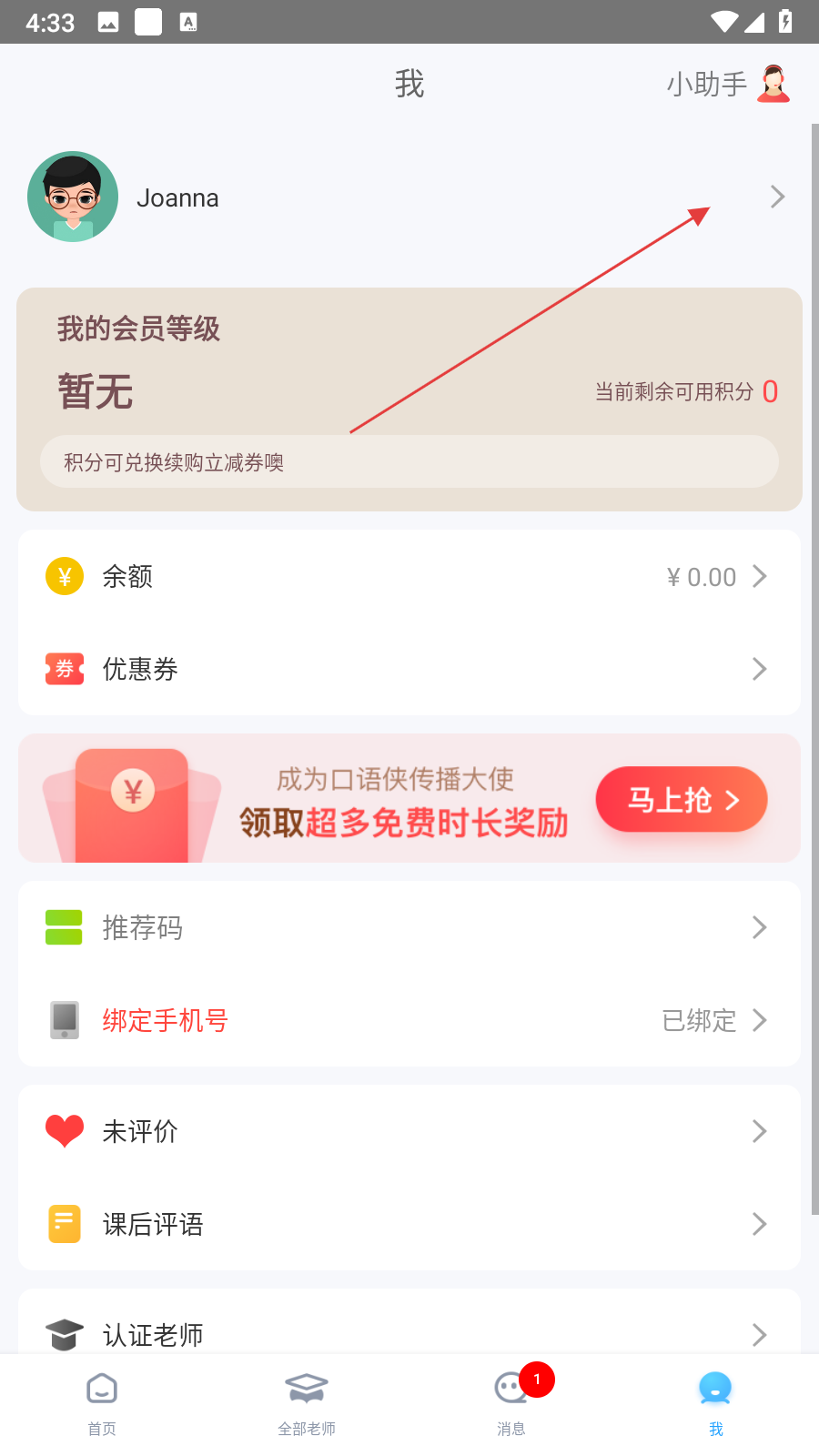Click the phone icon beside 绑定手机号

pos(64,1020)
